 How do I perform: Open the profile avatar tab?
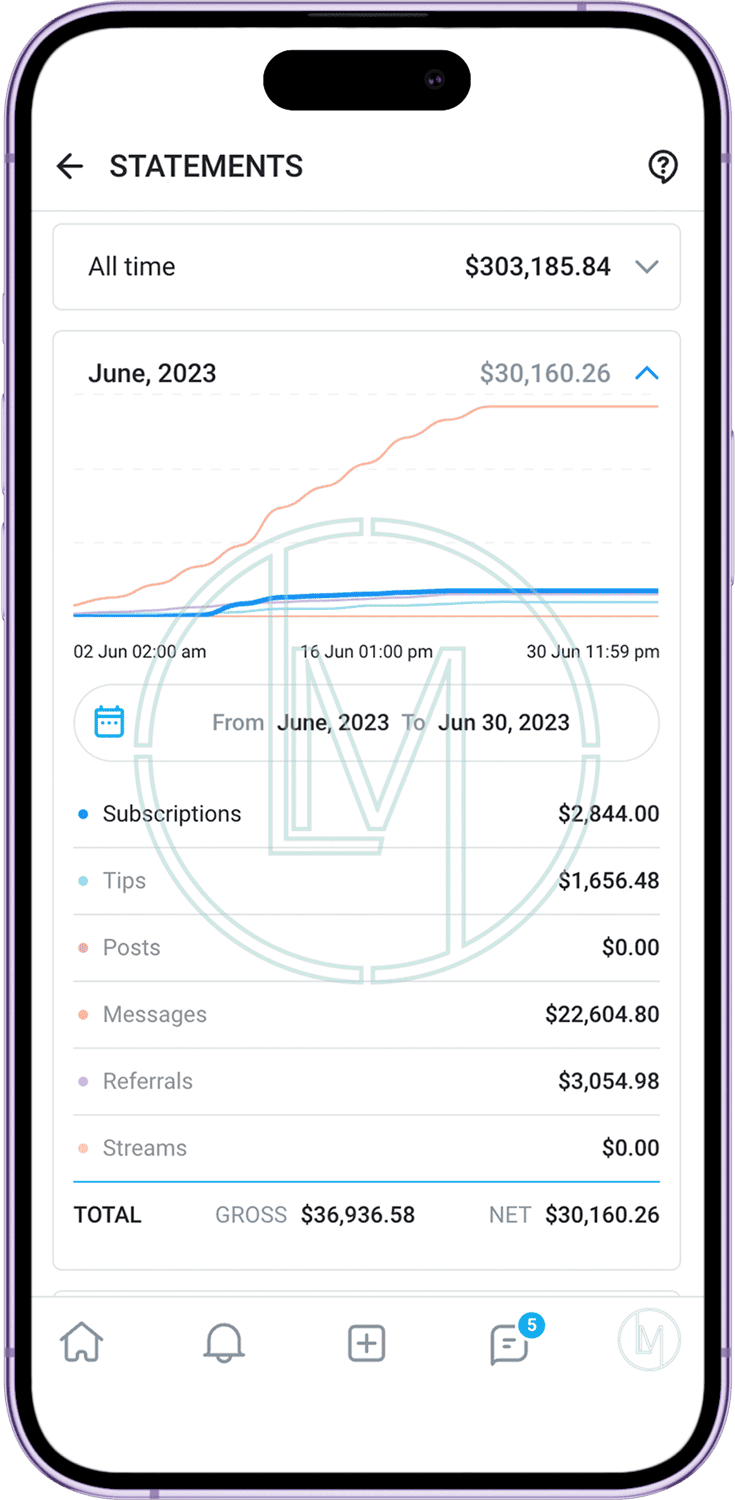pos(649,1339)
